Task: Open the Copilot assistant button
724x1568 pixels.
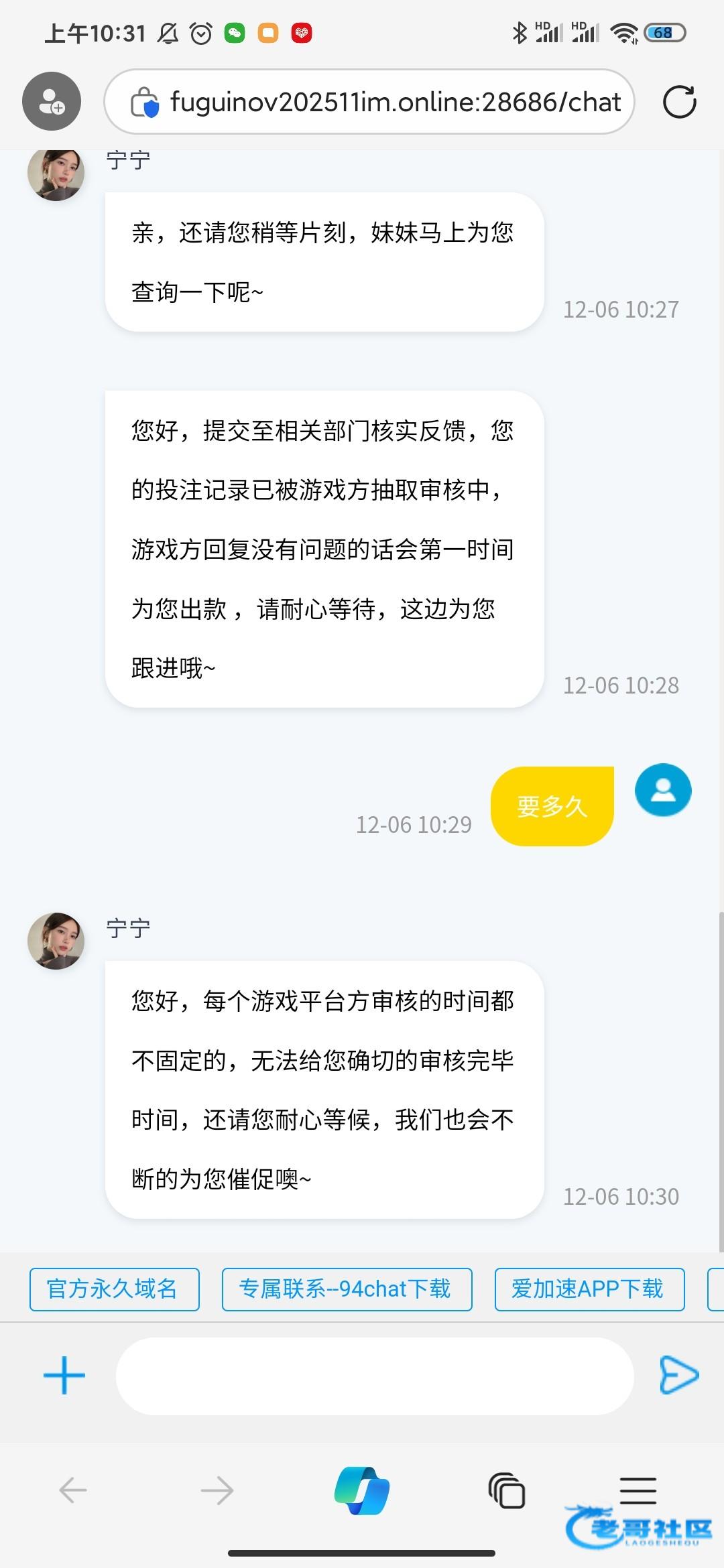Action: point(362,1490)
